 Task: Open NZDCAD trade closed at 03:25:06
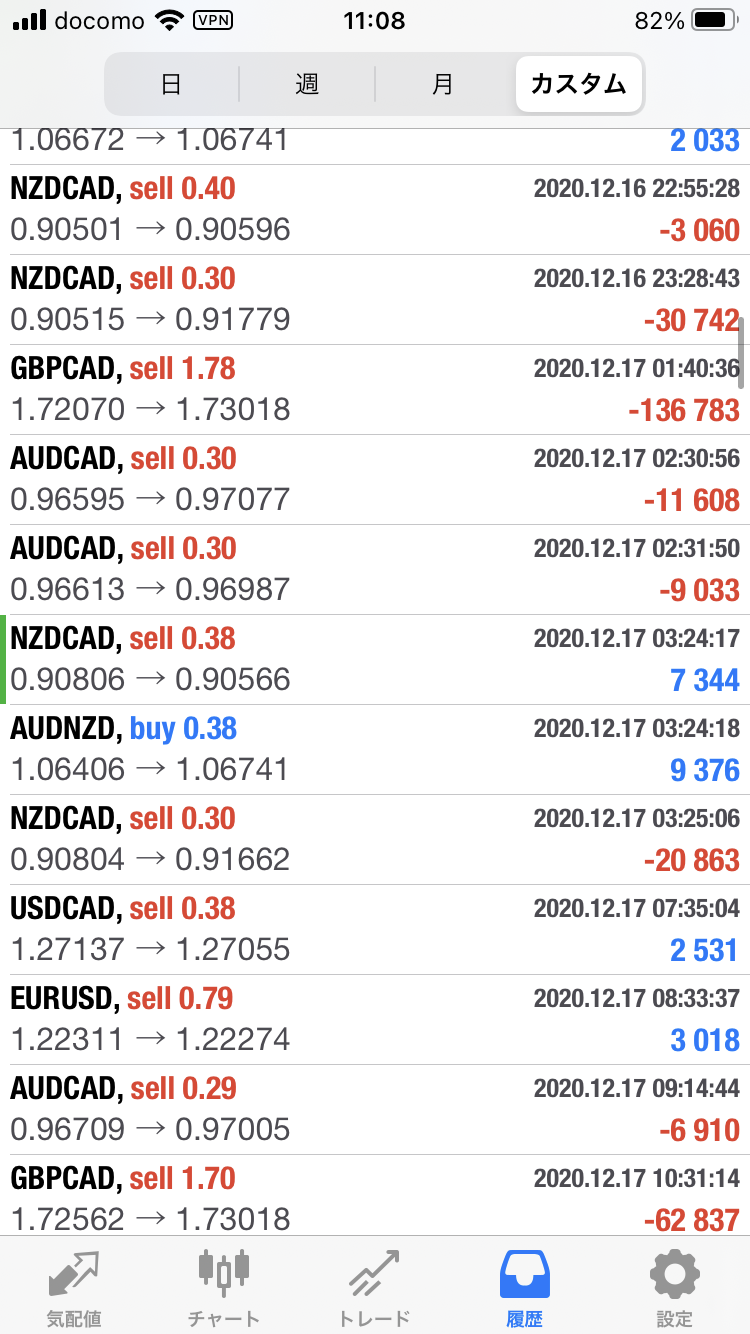375,840
